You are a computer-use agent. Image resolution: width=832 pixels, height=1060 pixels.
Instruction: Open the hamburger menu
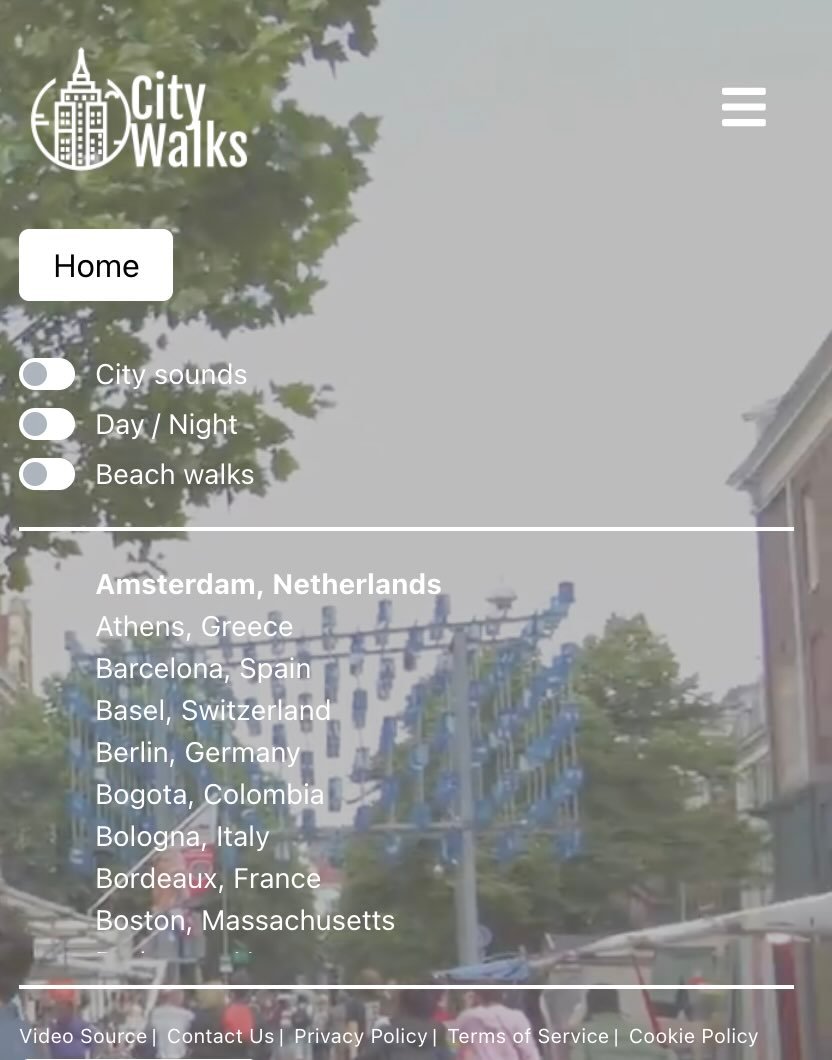pos(743,107)
